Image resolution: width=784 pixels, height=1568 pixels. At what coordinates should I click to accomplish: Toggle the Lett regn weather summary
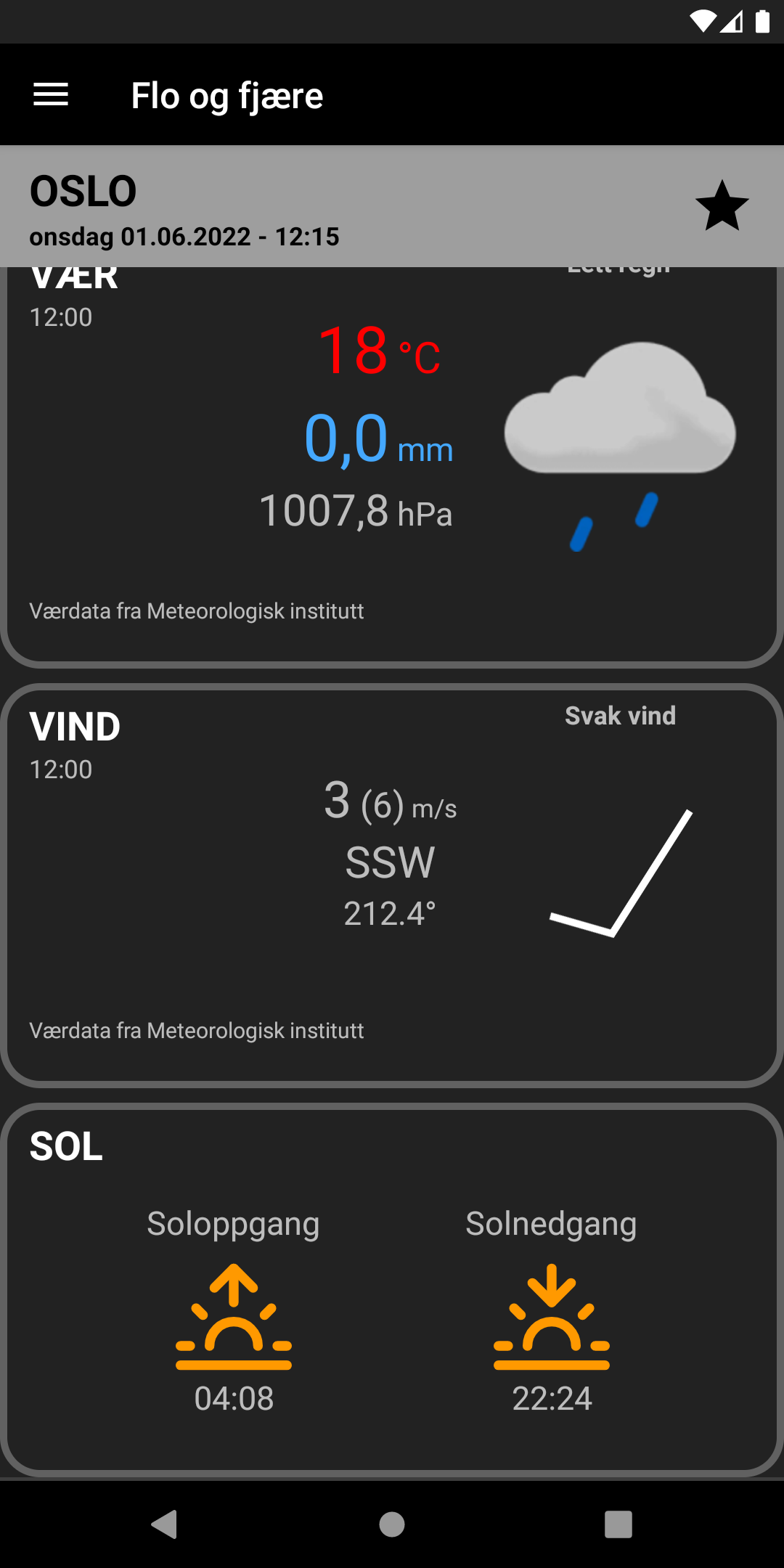coord(619,270)
